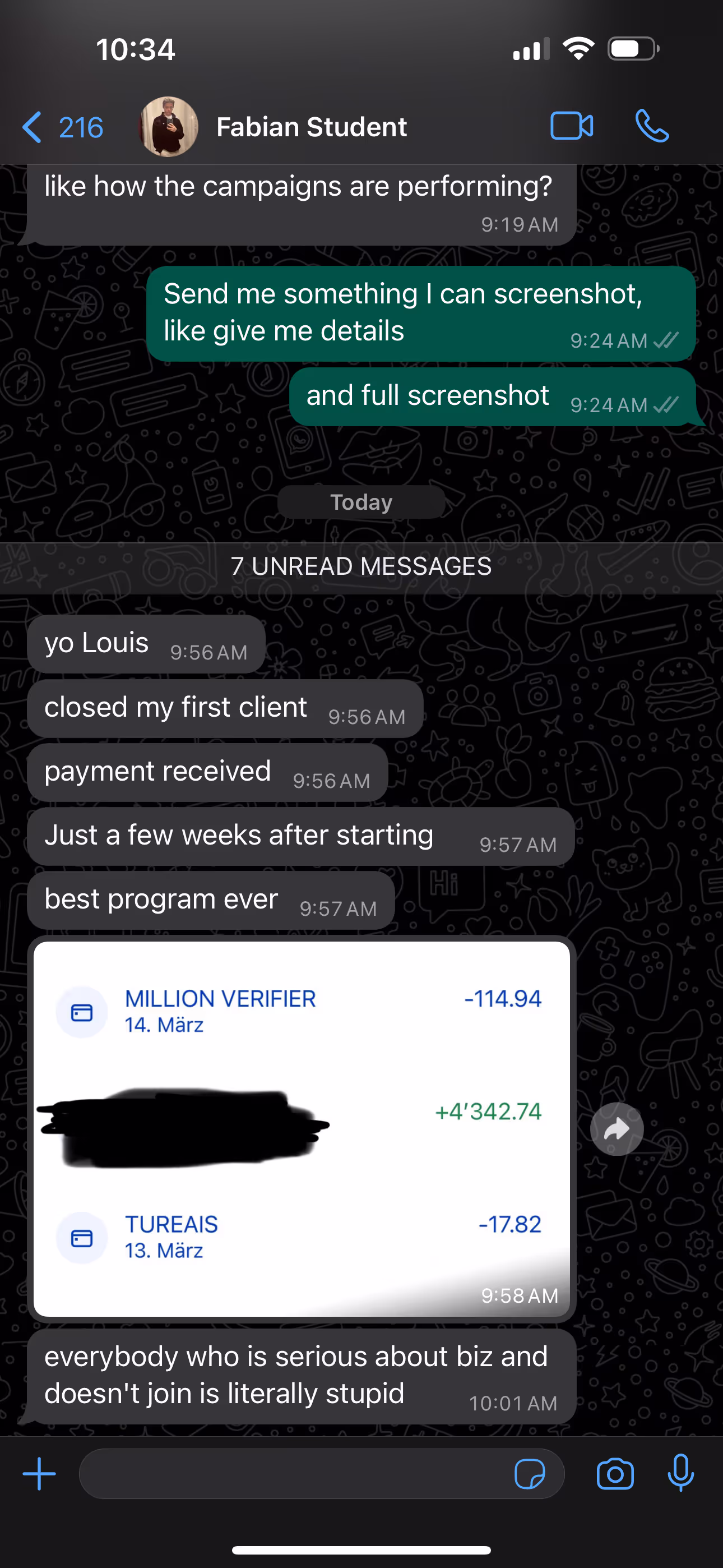Open the sticker picker
Image resolution: width=723 pixels, height=1568 pixels.
tap(530, 1474)
